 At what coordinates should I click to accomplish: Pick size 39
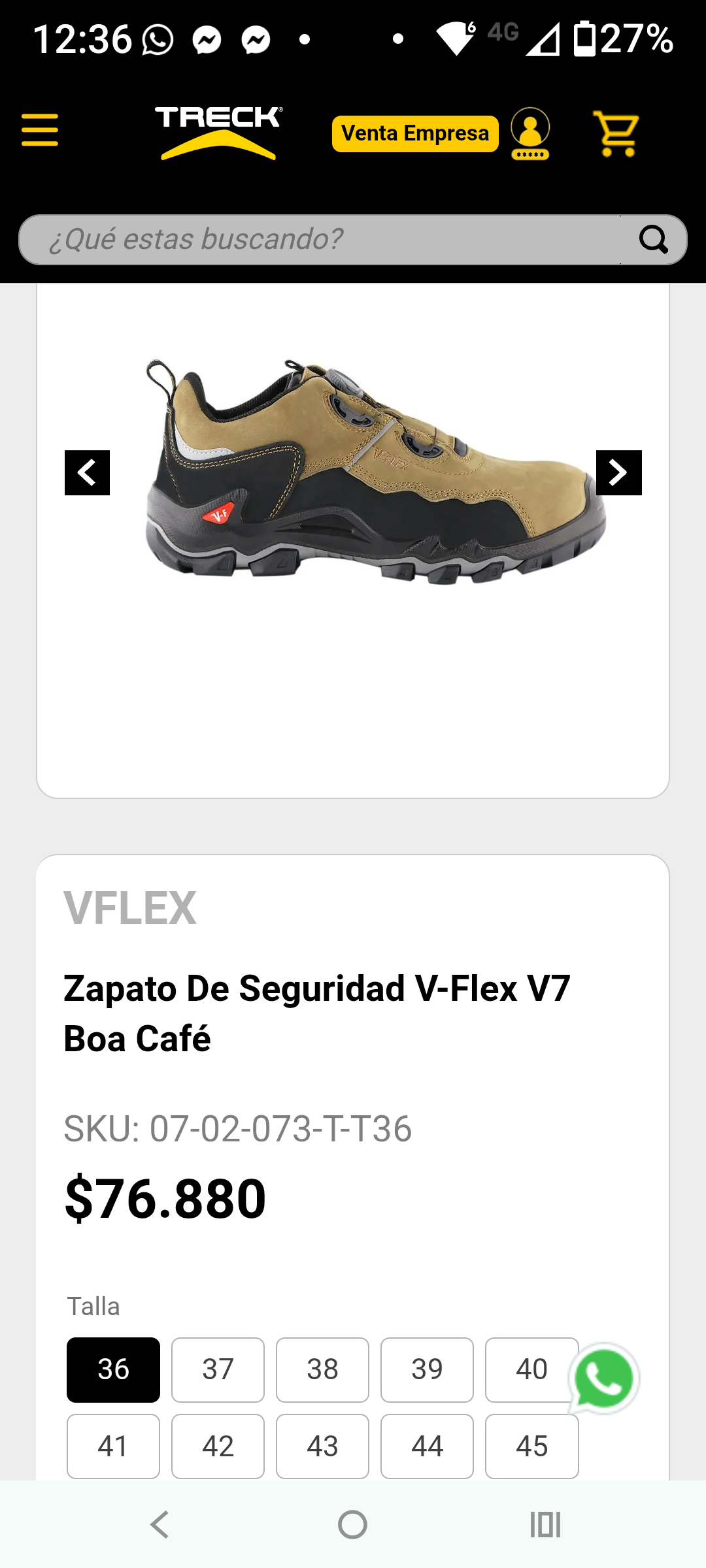pyautogui.click(x=427, y=1369)
